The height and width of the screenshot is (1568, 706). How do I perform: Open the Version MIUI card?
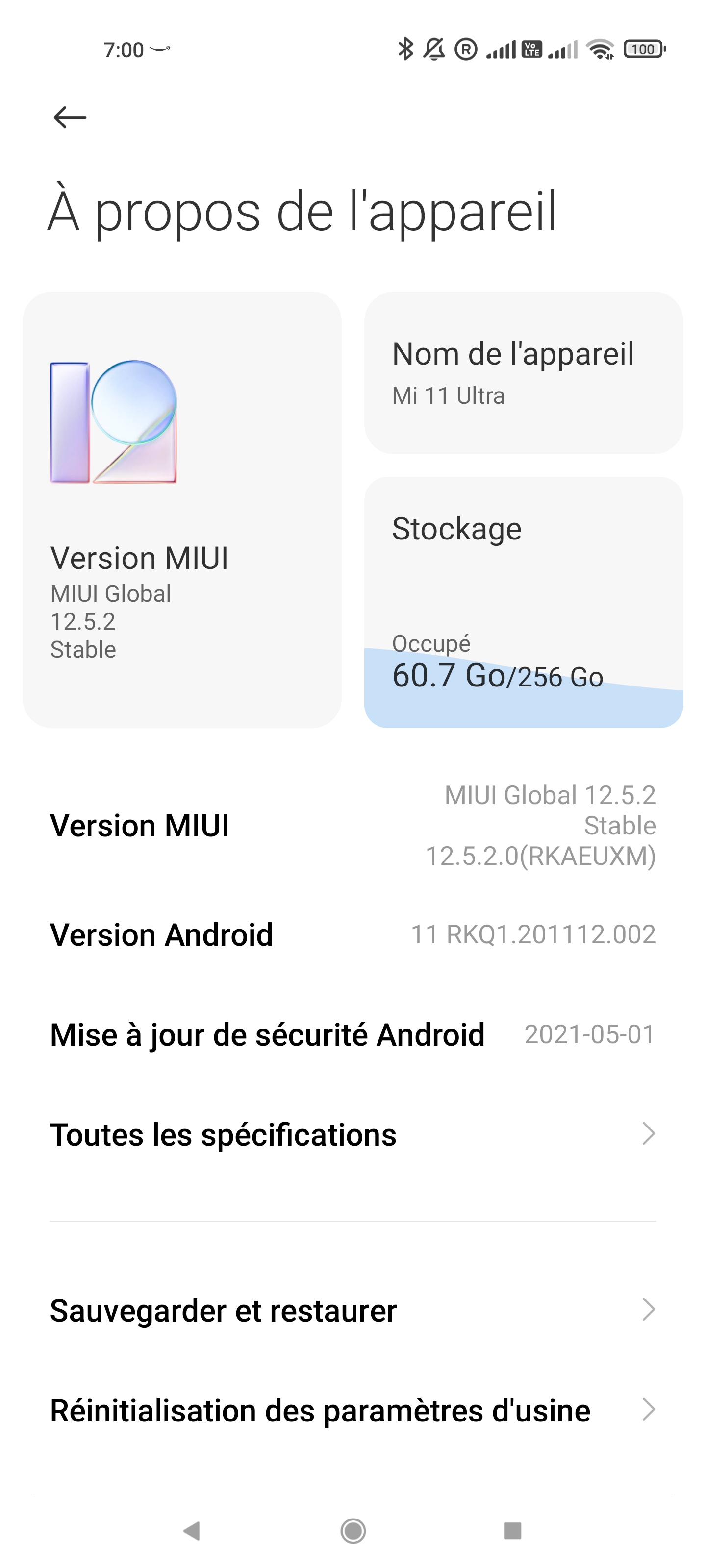pos(181,510)
